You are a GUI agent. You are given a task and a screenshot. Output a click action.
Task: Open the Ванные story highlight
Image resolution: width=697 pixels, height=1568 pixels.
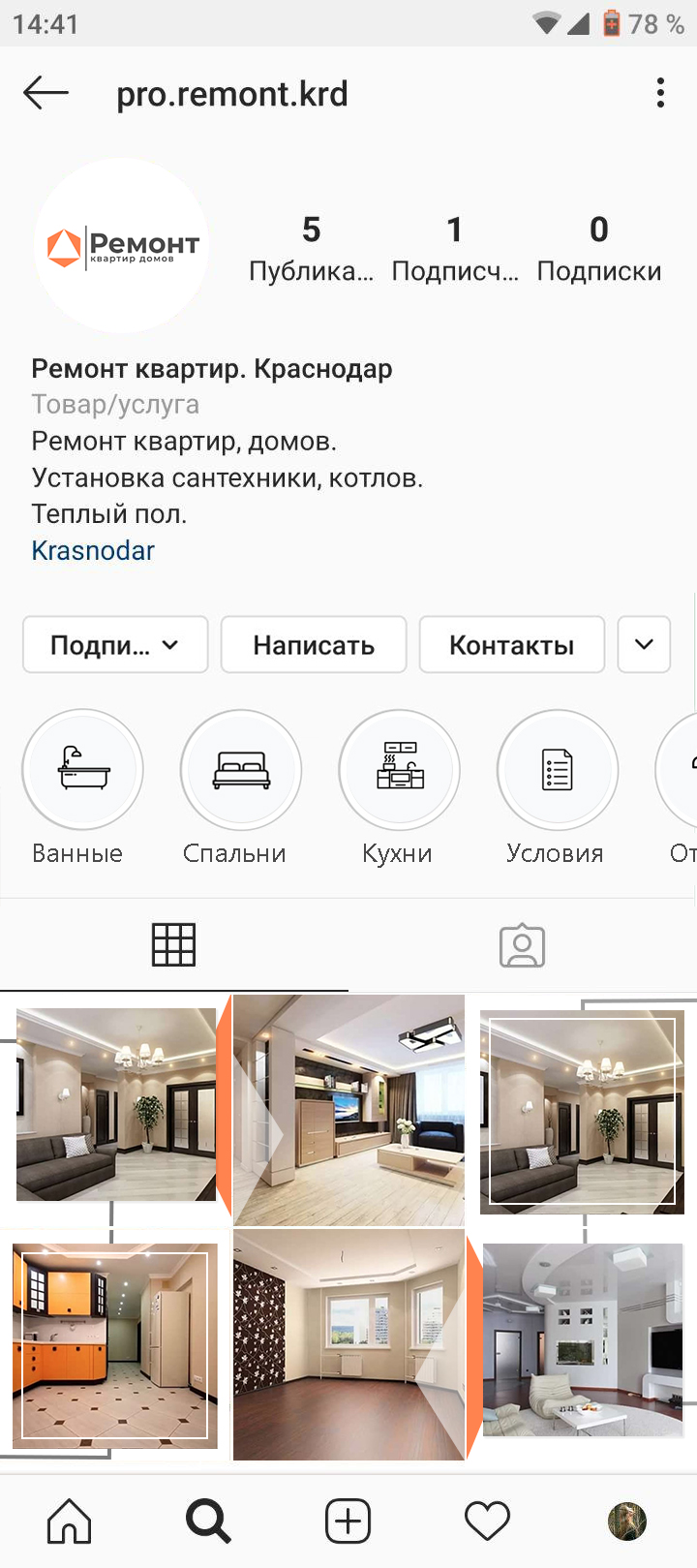tap(82, 771)
